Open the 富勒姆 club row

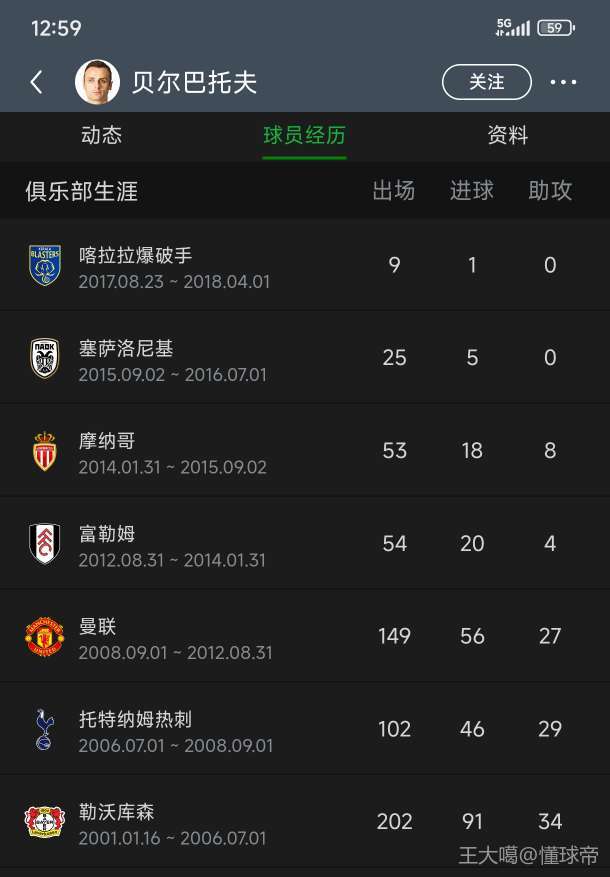click(304, 544)
